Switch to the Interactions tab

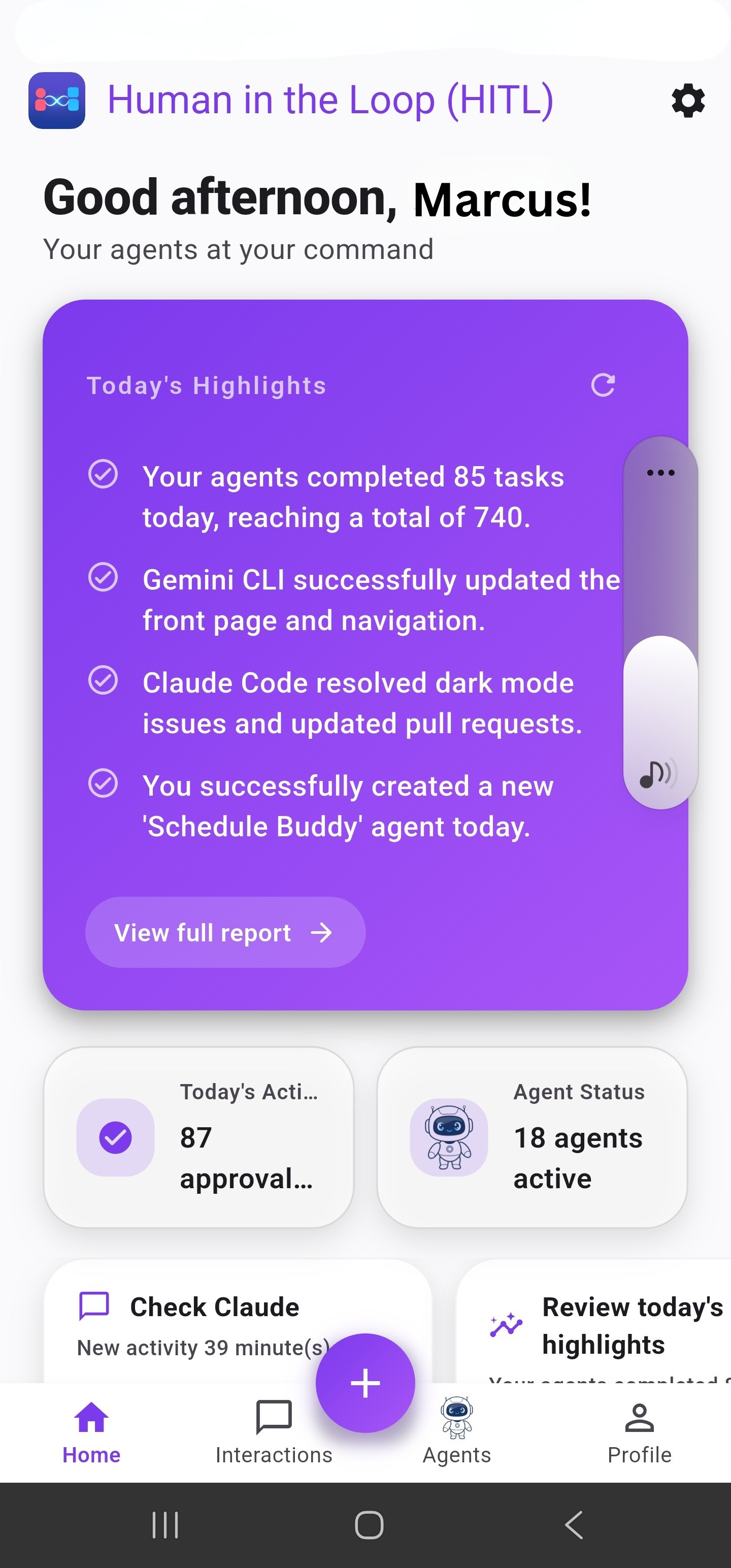(x=274, y=1430)
